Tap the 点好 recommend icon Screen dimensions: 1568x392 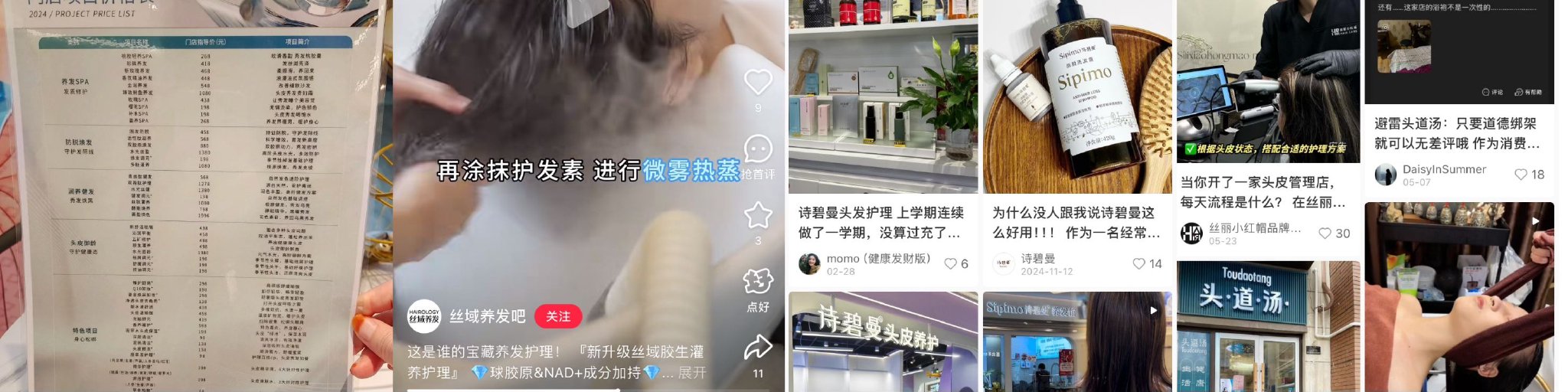(758, 283)
